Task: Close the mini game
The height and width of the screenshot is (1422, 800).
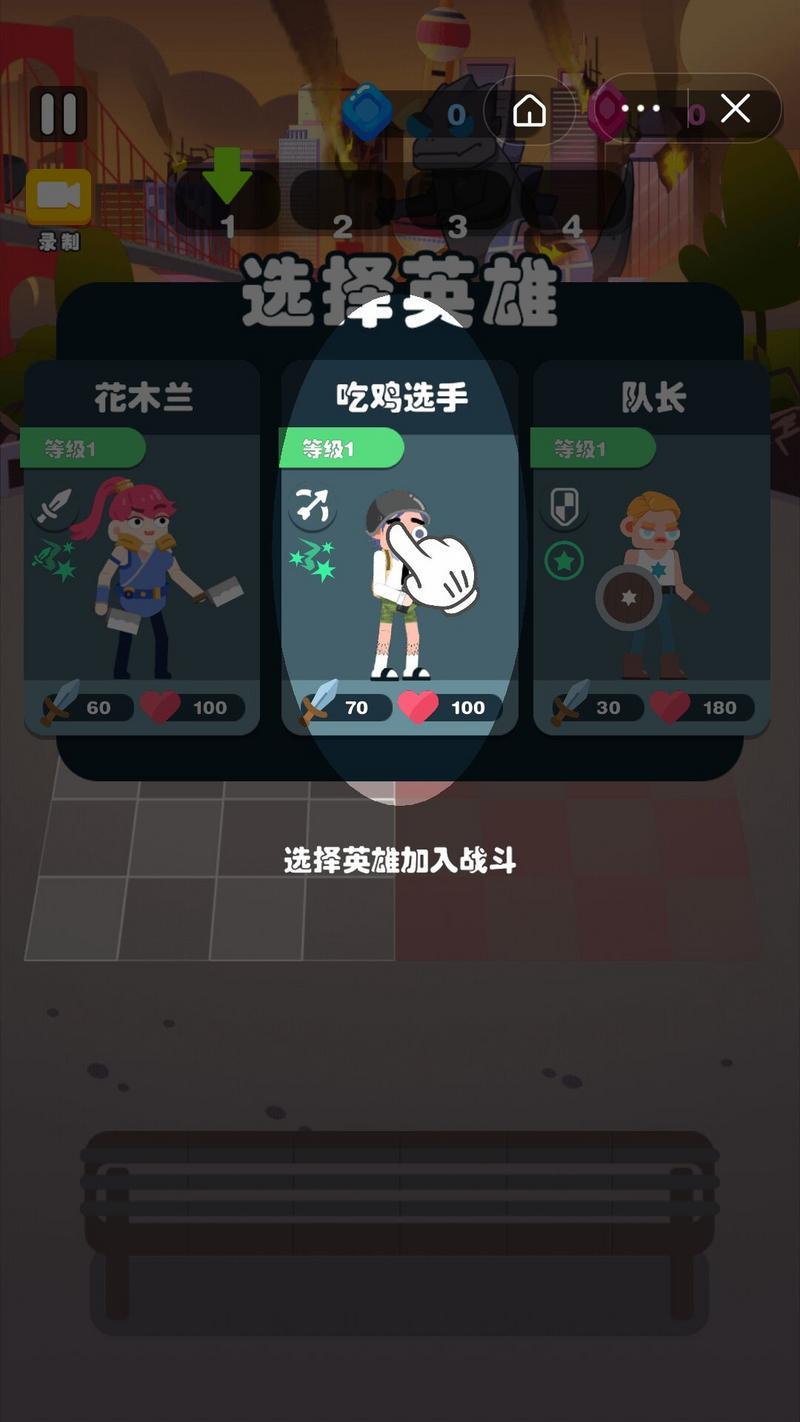Action: 735,109
